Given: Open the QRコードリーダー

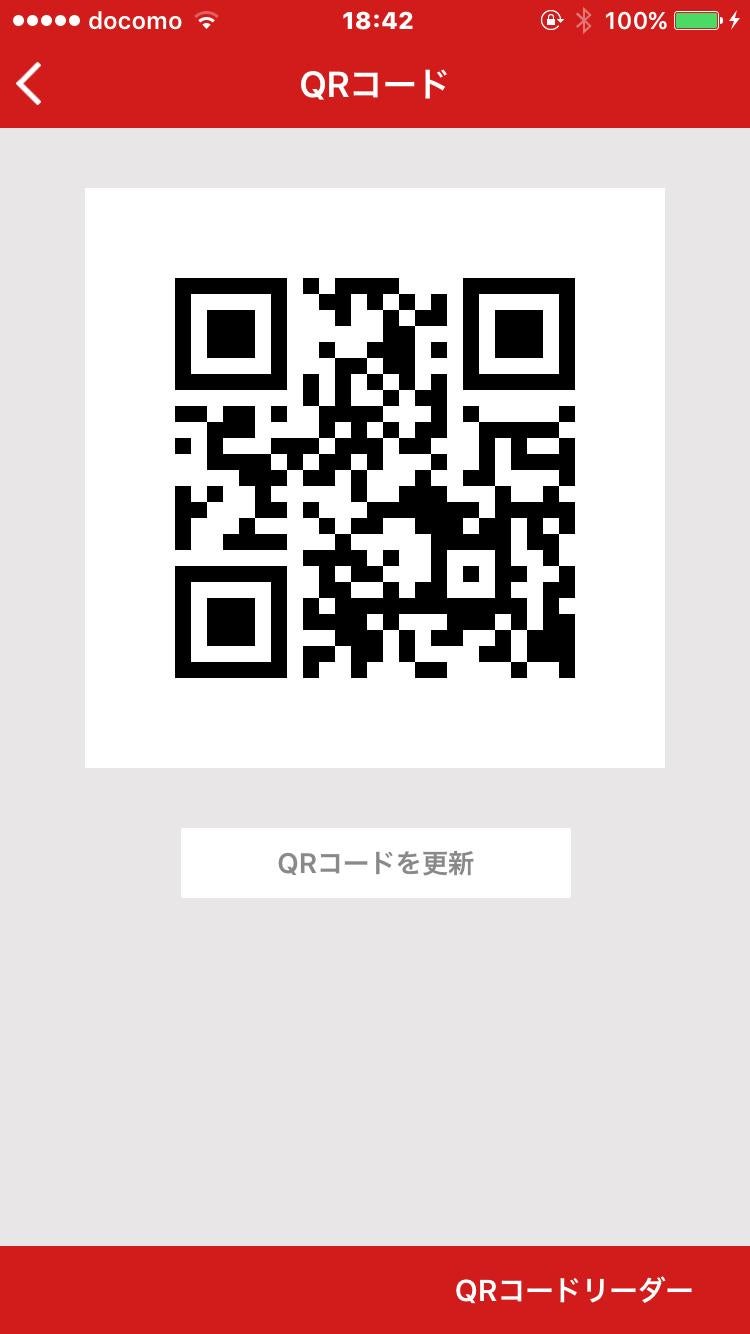Looking at the screenshot, I should coord(577,1290).
